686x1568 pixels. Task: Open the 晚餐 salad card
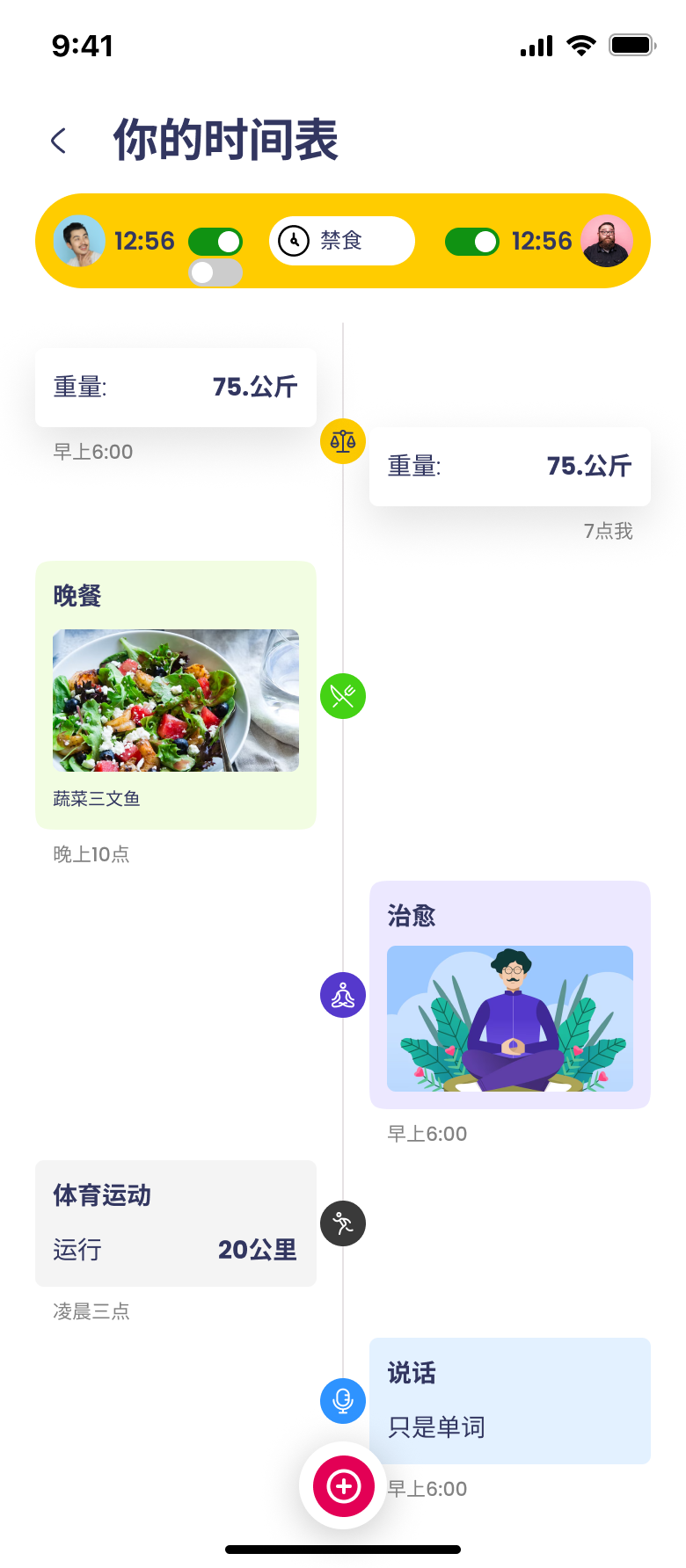pyautogui.click(x=176, y=695)
